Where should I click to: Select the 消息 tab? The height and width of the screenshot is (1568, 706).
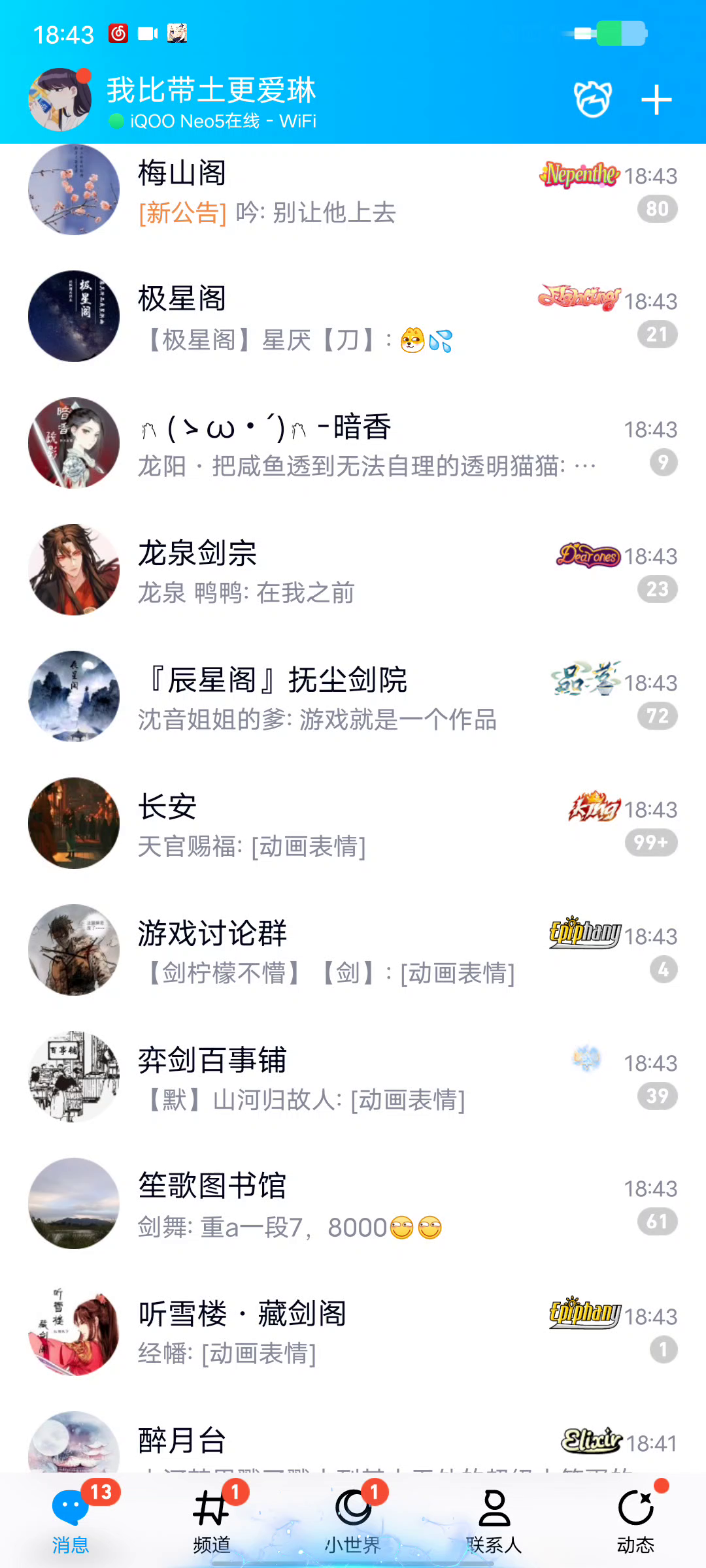point(71,1521)
